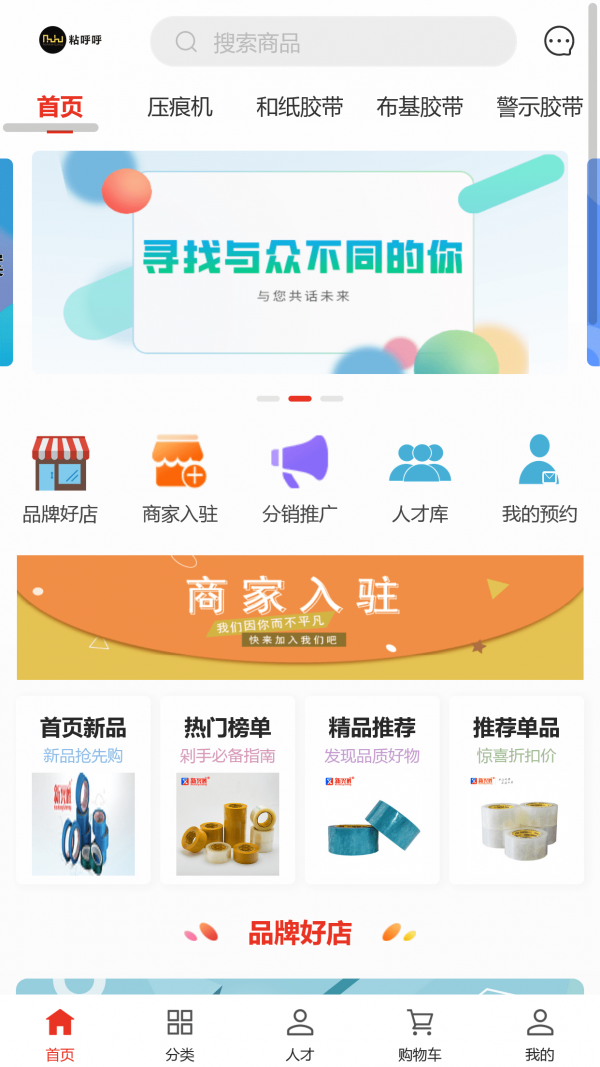Open the 首页新品 card
The height and width of the screenshot is (1067, 600).
pos(83,790)
